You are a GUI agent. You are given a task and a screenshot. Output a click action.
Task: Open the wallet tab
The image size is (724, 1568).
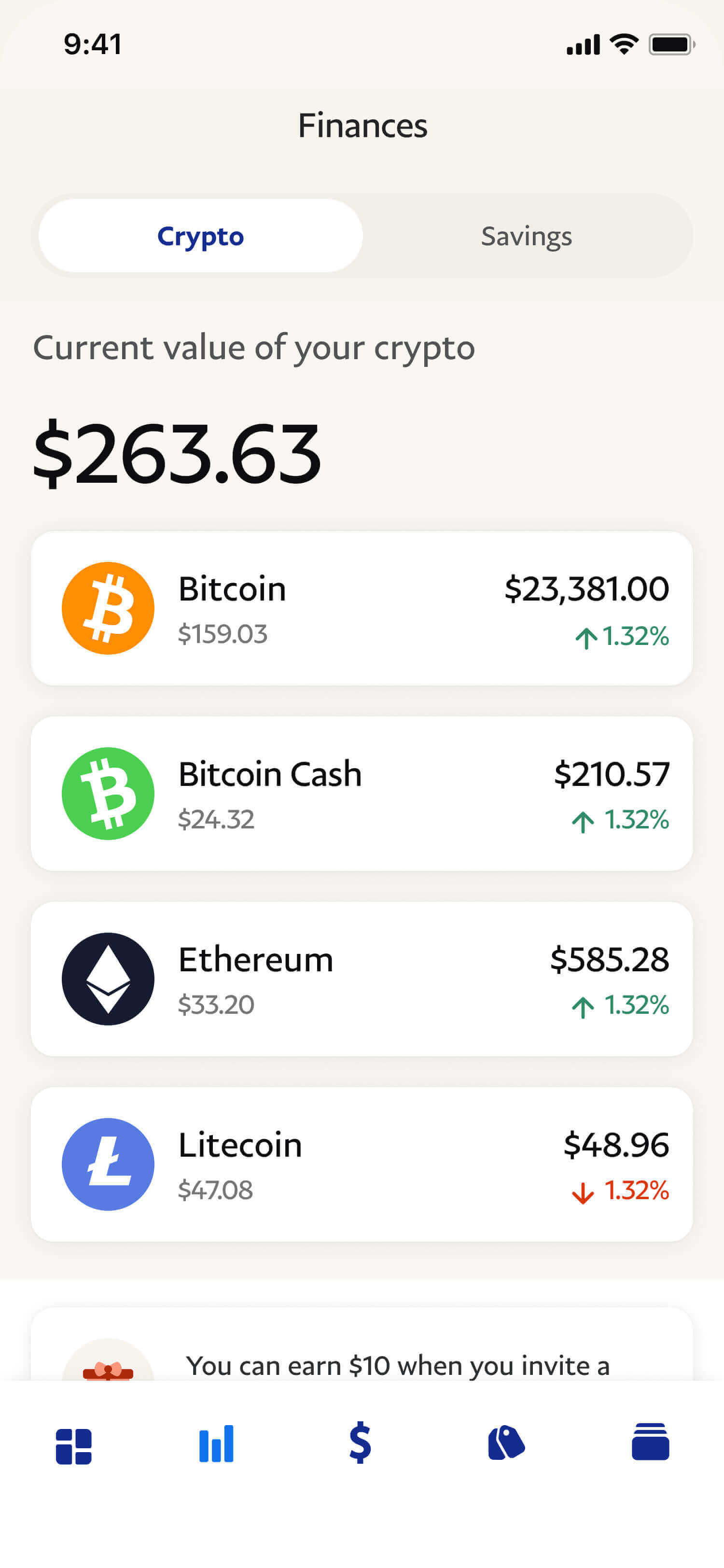650,1442
